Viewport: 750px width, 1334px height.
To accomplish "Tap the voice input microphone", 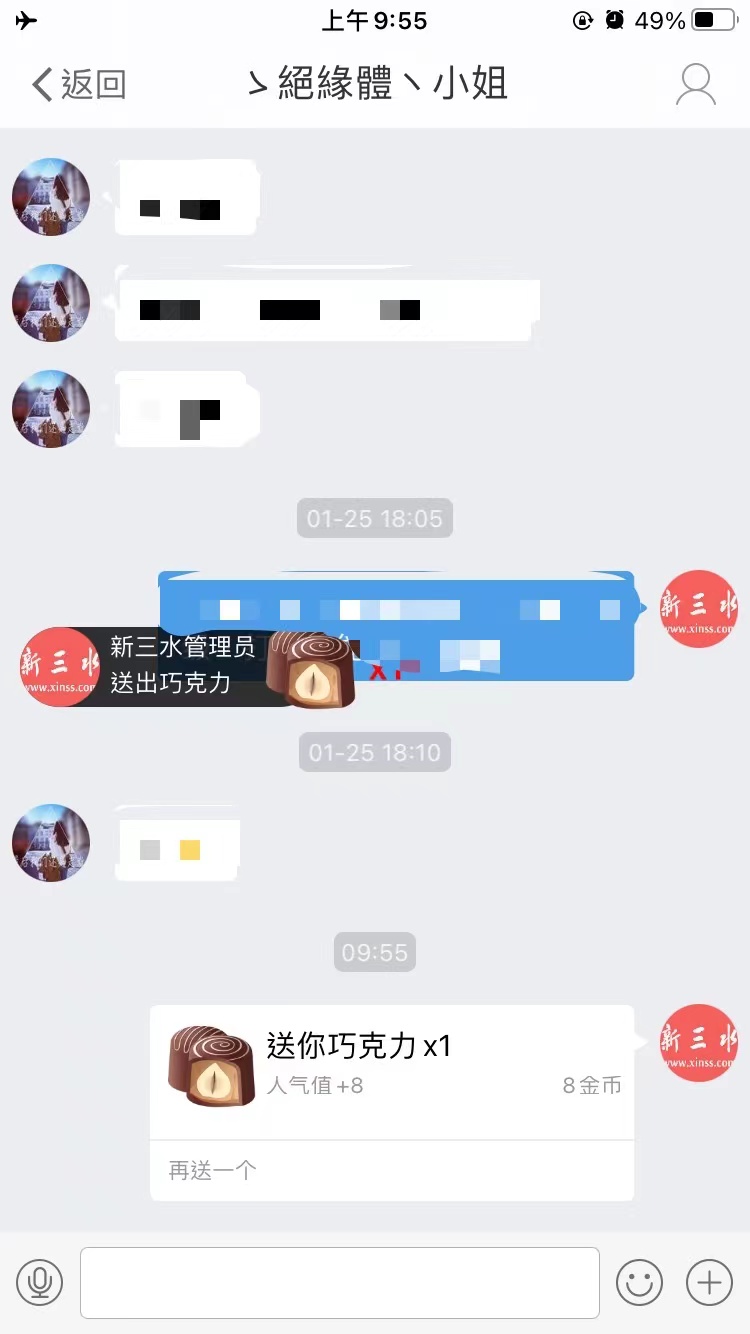I will (x=40, y=1282).
